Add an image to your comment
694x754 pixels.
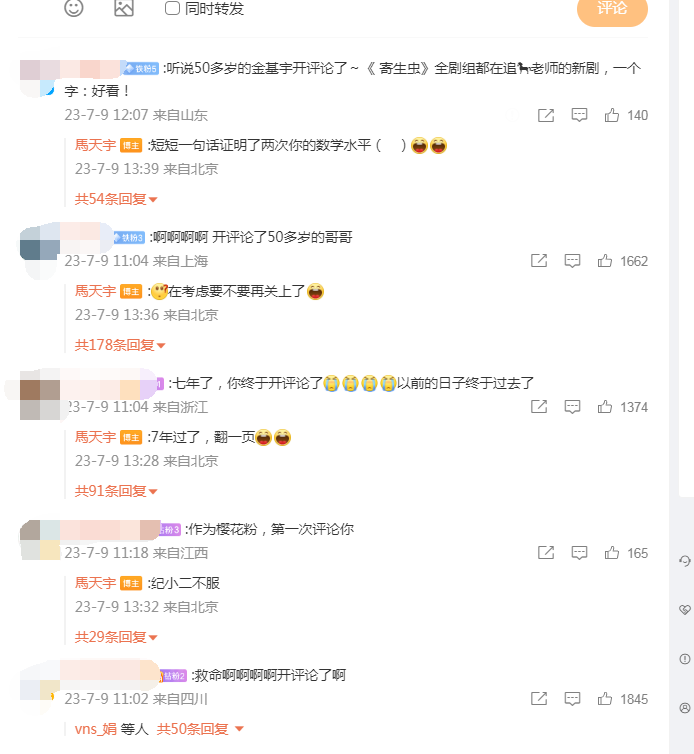(124, 8)
